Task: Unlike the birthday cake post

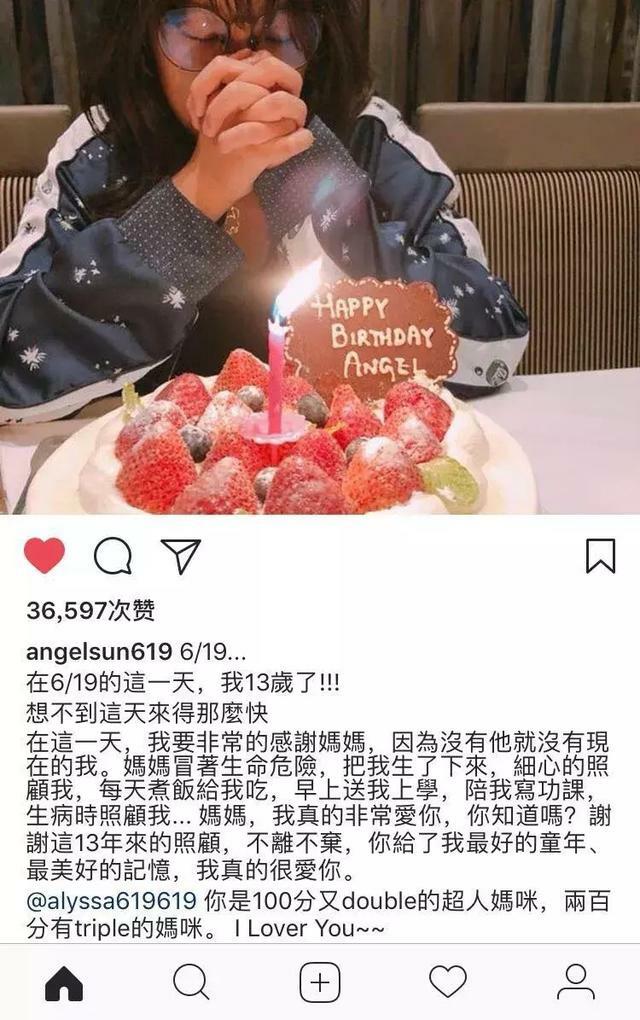Action: 44,556
